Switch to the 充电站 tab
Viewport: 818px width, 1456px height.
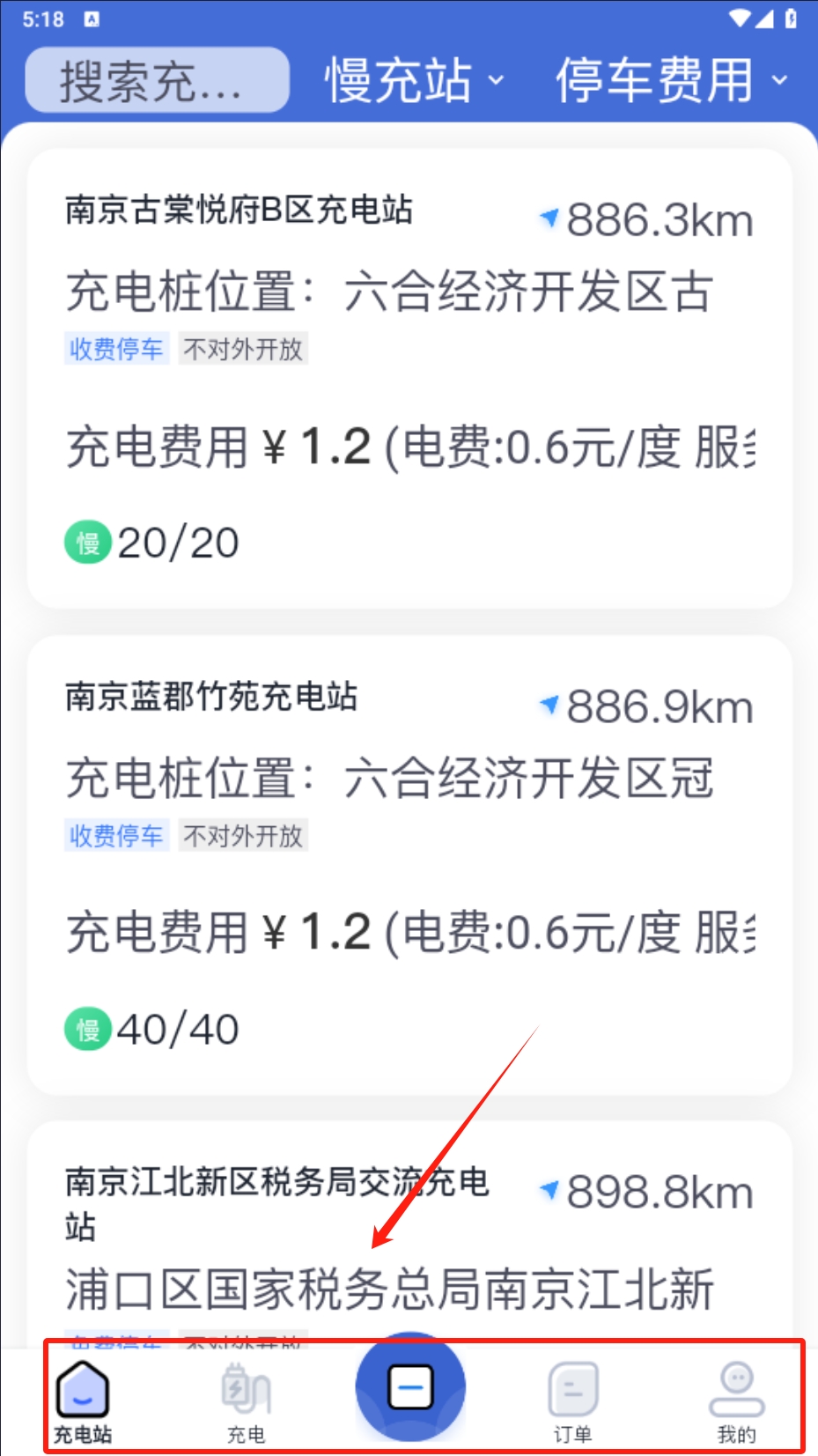coord(83,1402)
